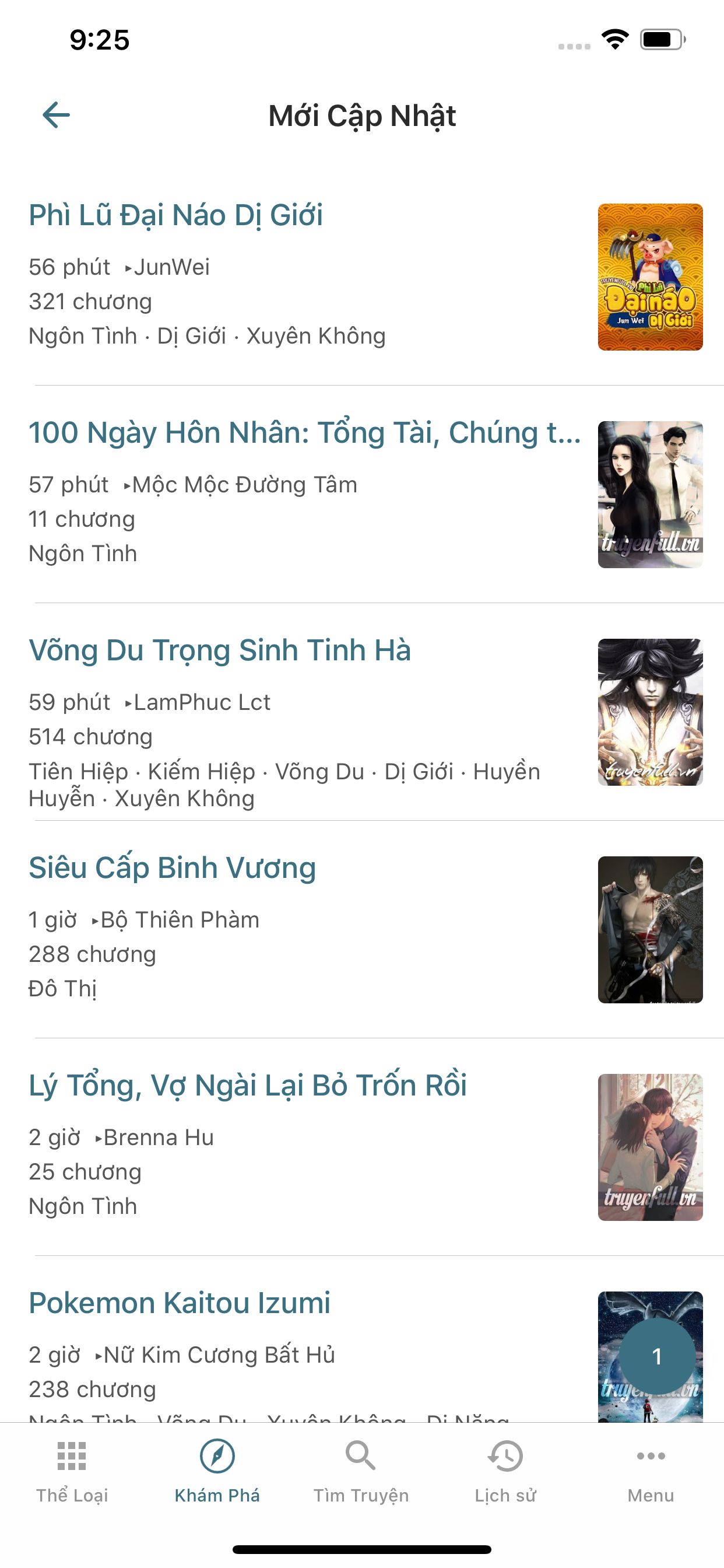Open Lý Tổng, Vợ Ngài Lại Bỏ Trốn Rồi
The height and width of the screenshot is (1568, 724).
248,1086
